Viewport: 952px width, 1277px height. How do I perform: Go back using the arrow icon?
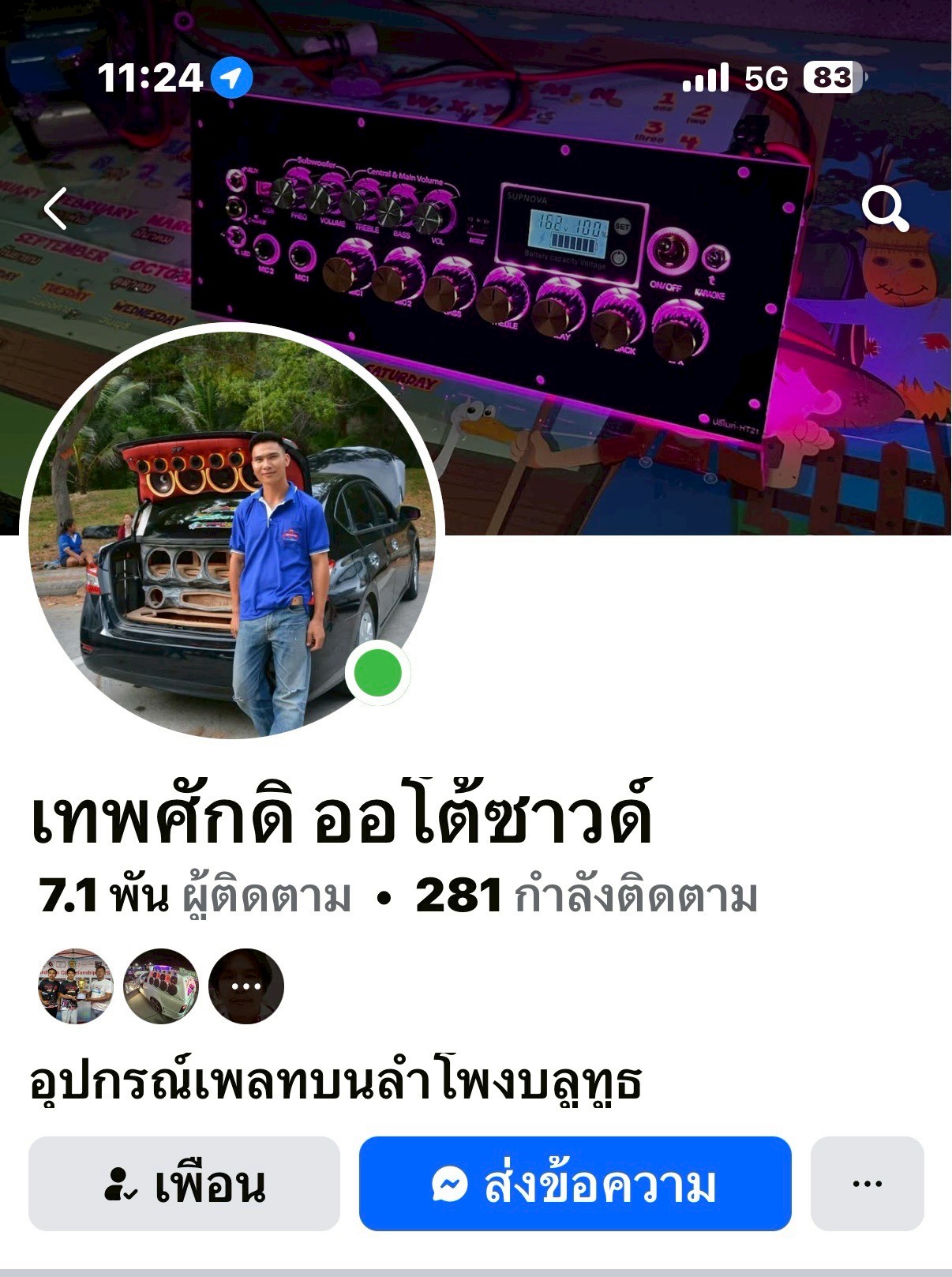tap(55, 209)
